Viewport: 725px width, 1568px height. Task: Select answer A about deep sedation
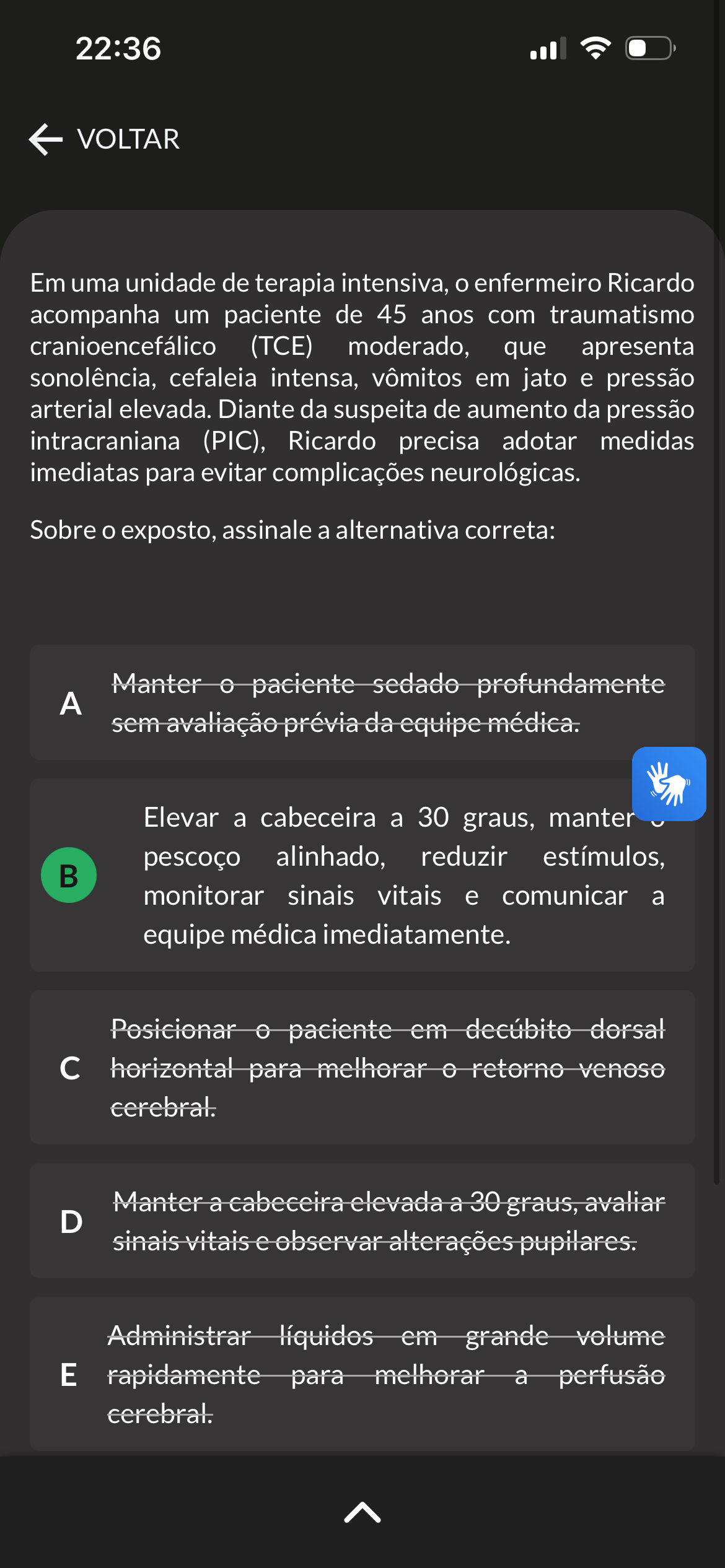tap(362, 702)
